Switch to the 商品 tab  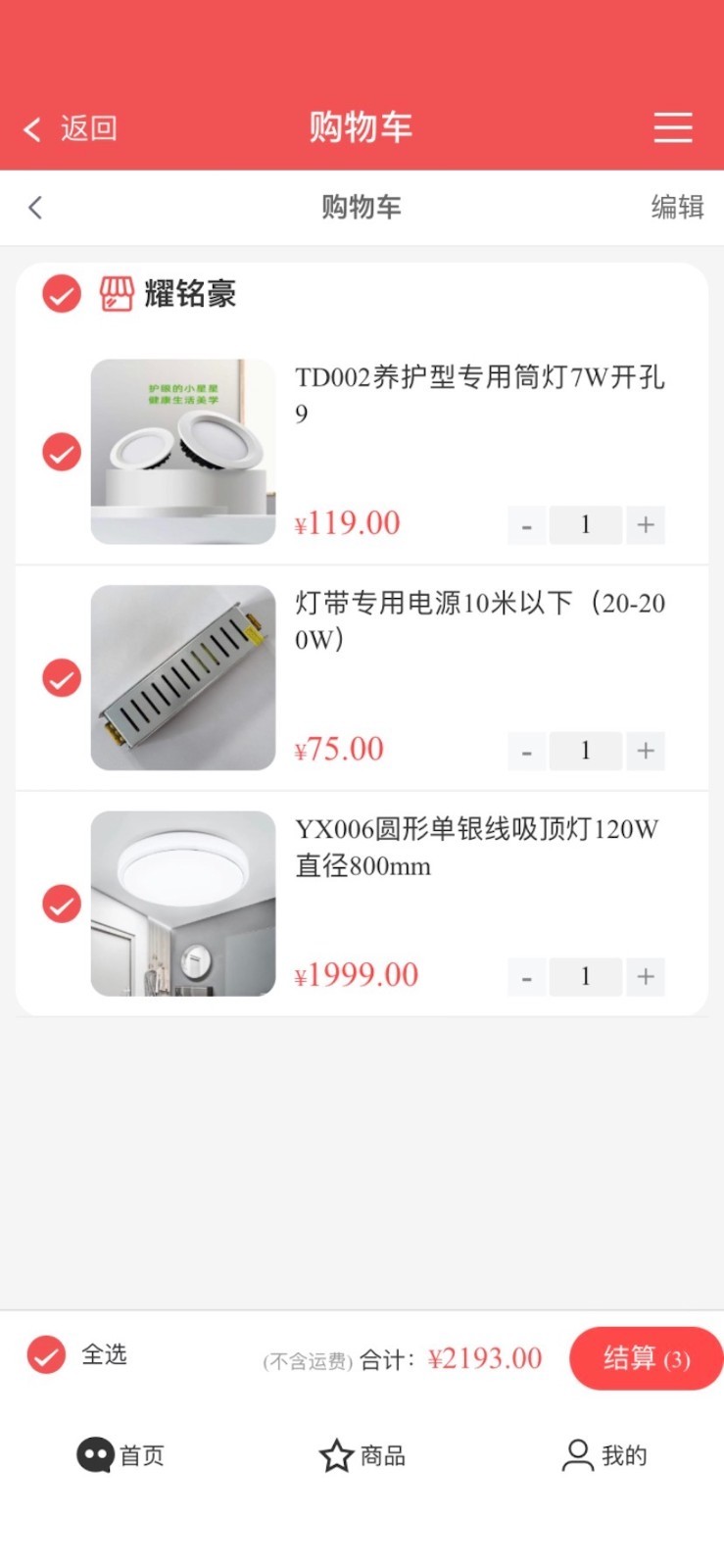pyautogui.click(x=362, y=1455)
